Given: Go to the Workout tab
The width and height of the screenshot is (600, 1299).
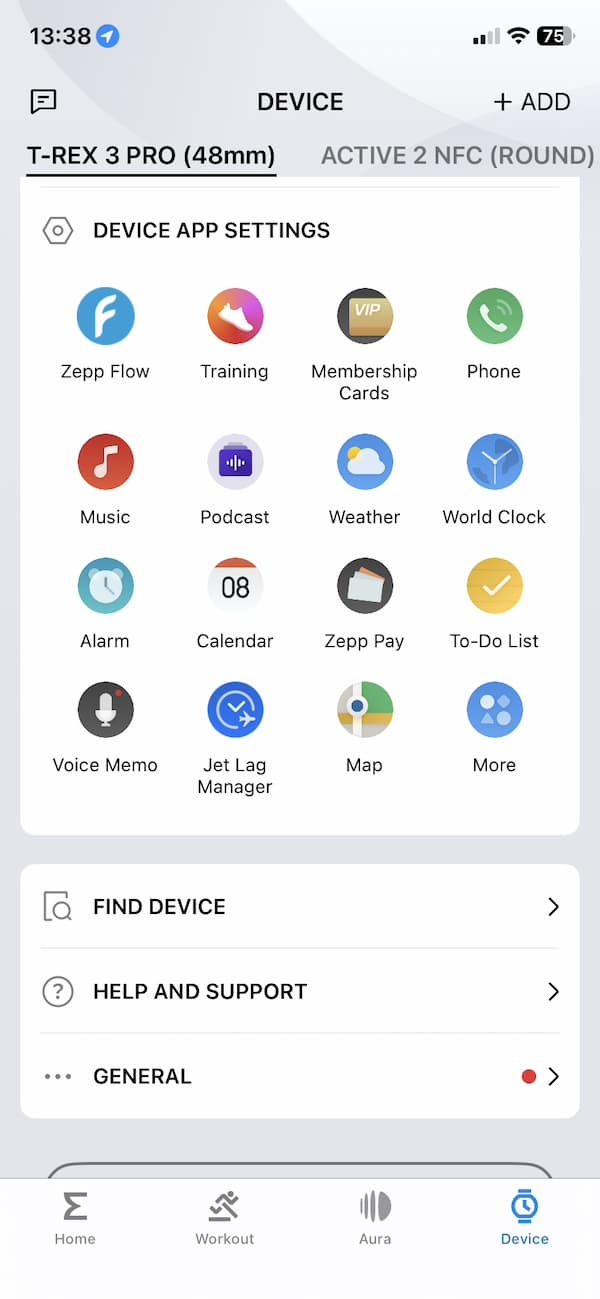Looking at the screenshot, I should pyautogui.click(x=225, y=1218).
